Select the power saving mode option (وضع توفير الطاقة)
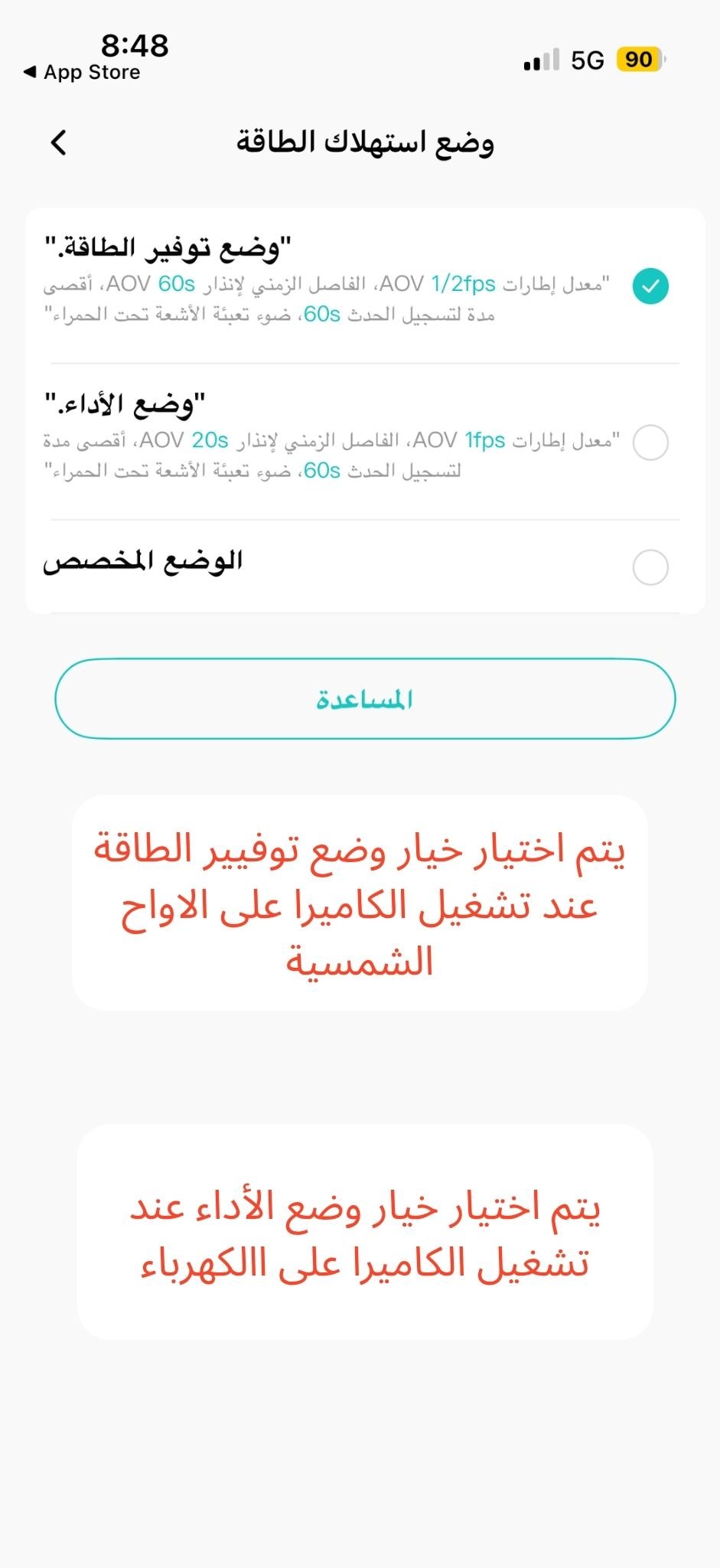The width and height of the screenshot is (720, 1568). (x=650, y=286)
